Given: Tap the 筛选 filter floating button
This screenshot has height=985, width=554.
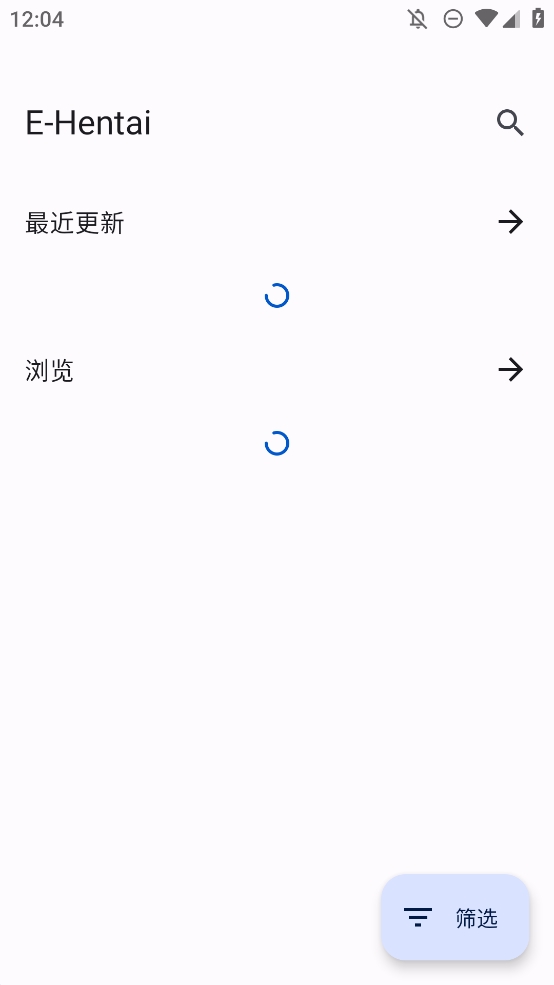Looking at the screenshot, I should [x=455, y=917].
